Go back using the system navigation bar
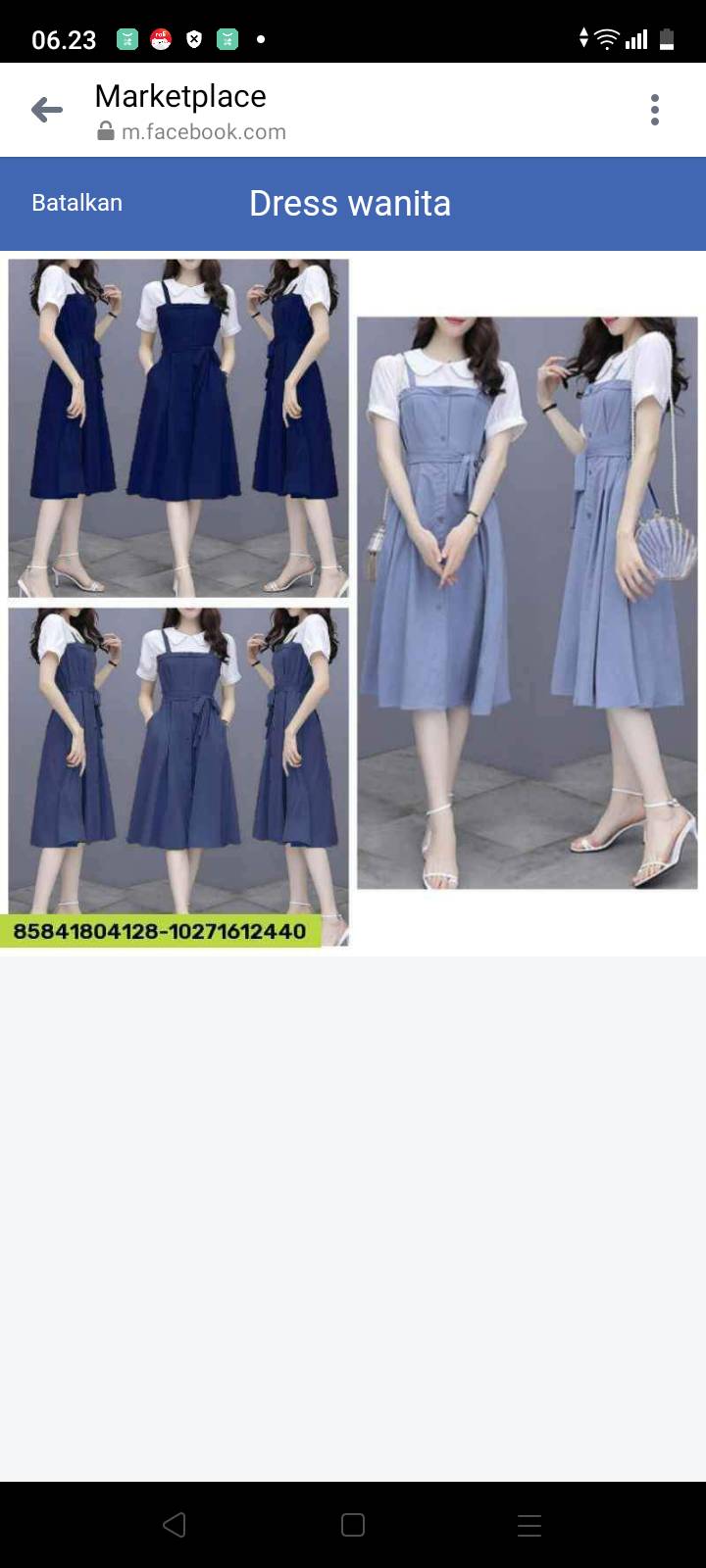The image size is (706, 1568). [175, 1525]
